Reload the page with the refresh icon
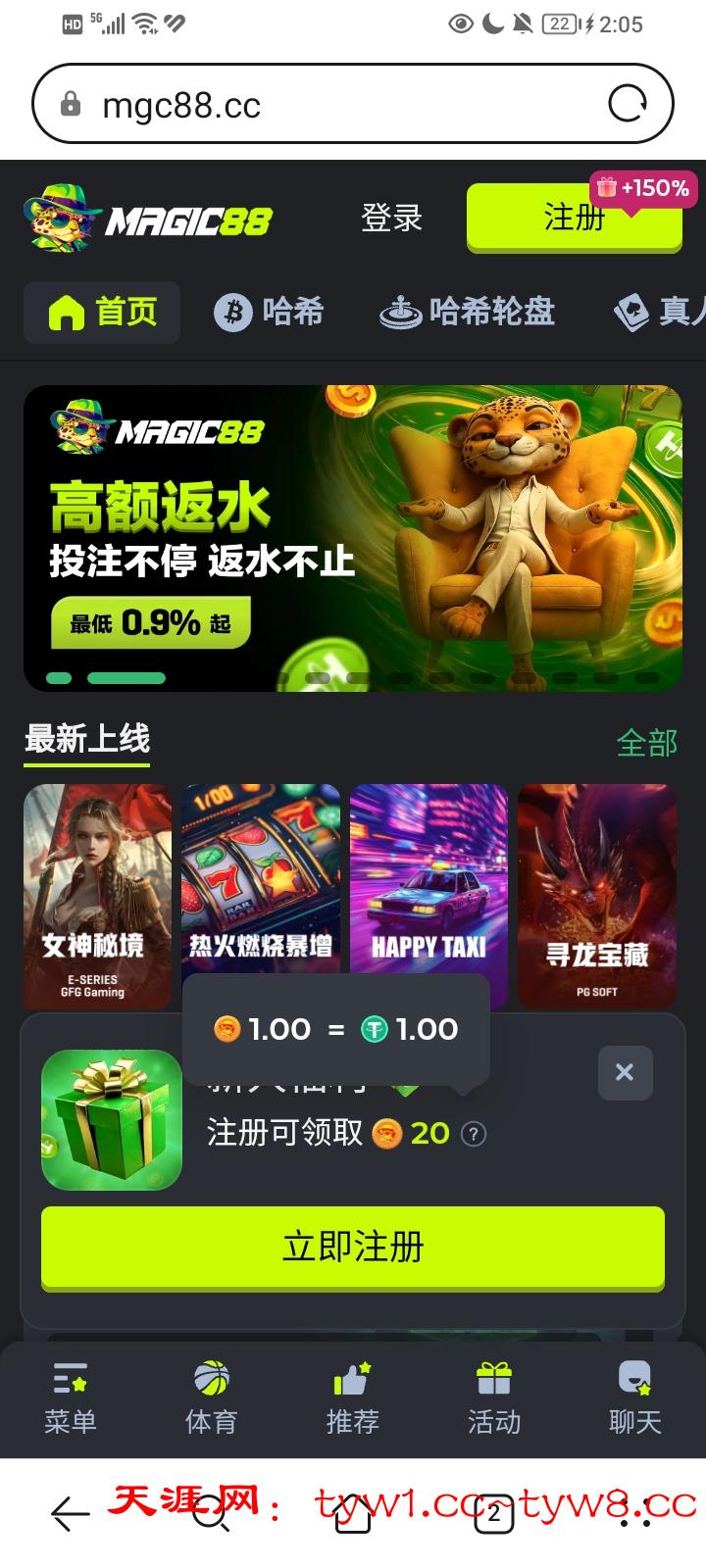 pos(628,104)
